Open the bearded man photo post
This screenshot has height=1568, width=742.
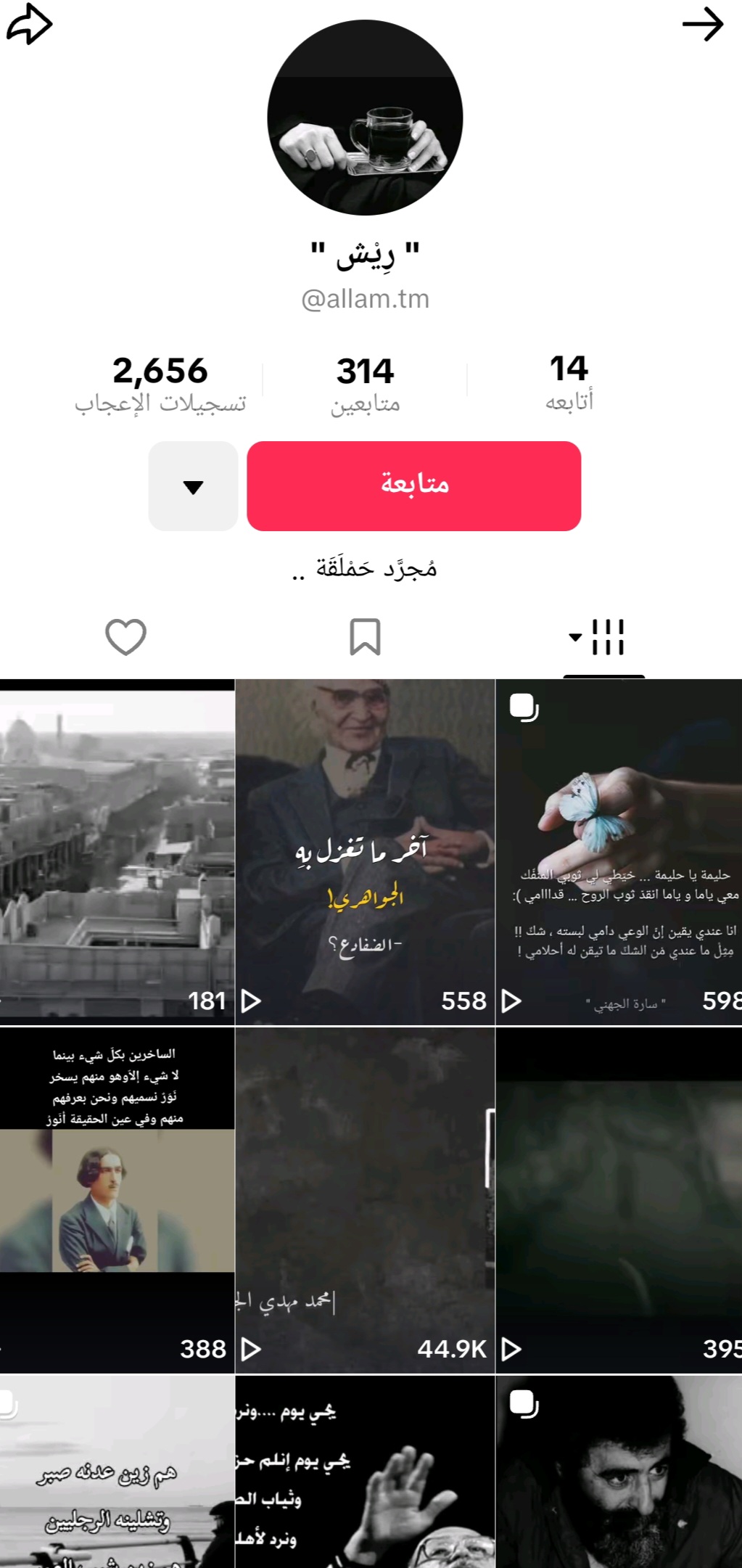point(619,1471)
